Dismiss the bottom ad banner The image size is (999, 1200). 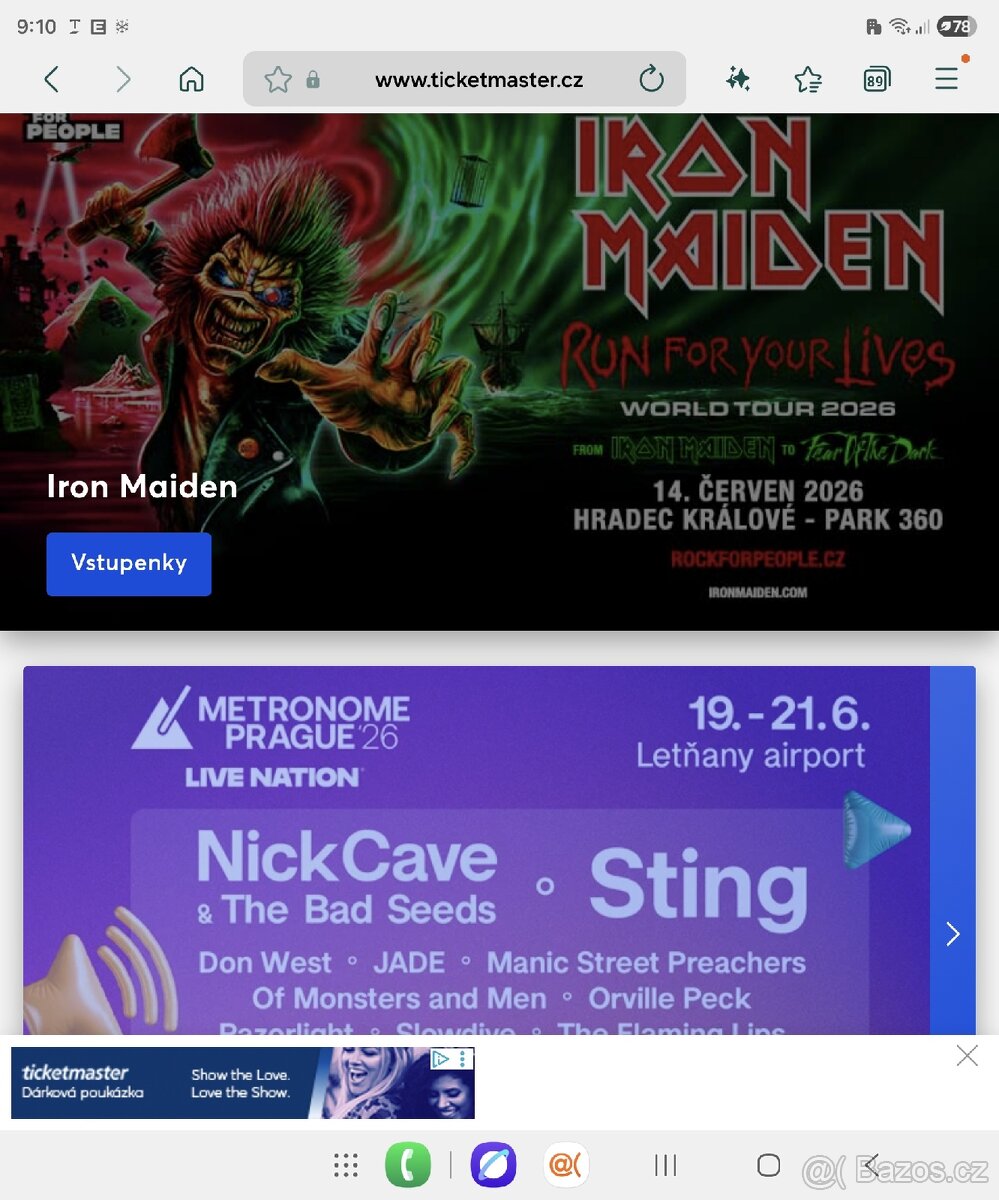tap(966, 1056)
